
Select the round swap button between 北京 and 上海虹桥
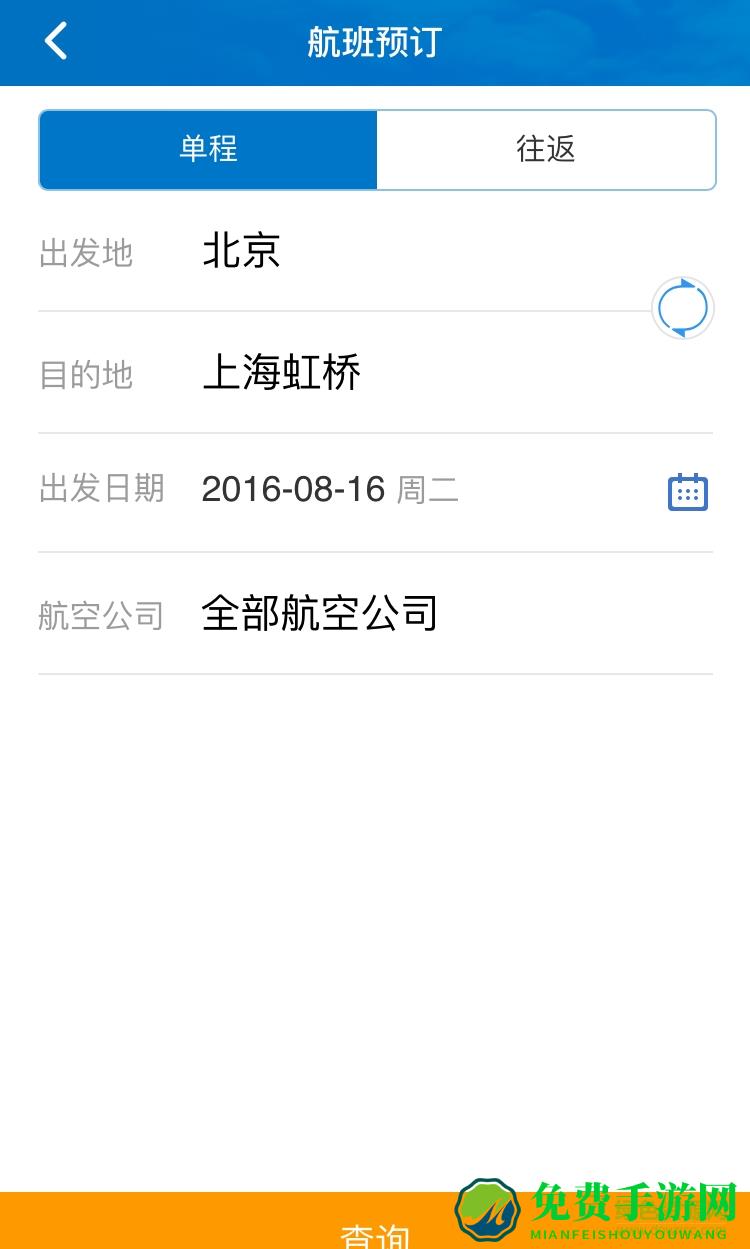tap(682, 308)
